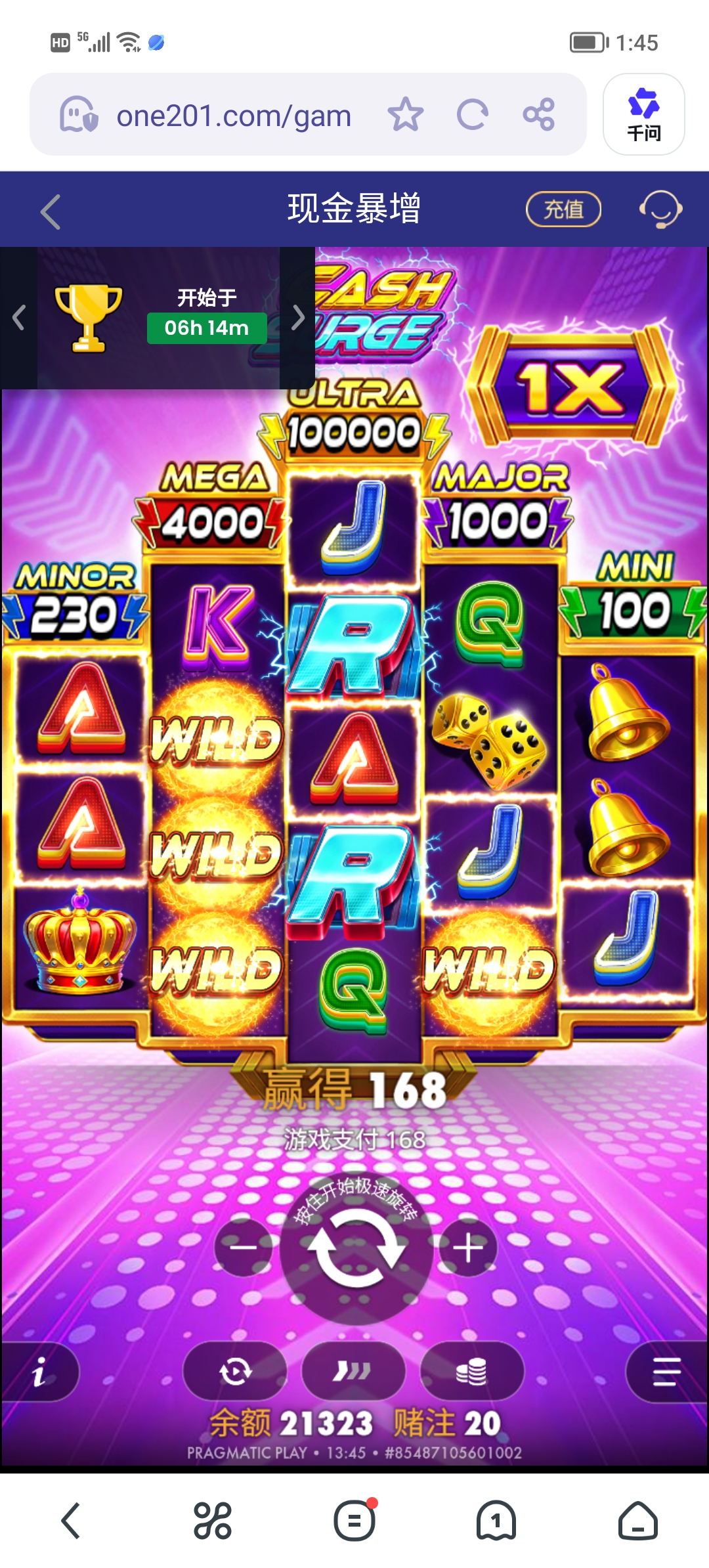
Task: Tap the 充值 recharge button
Action: 563,209
